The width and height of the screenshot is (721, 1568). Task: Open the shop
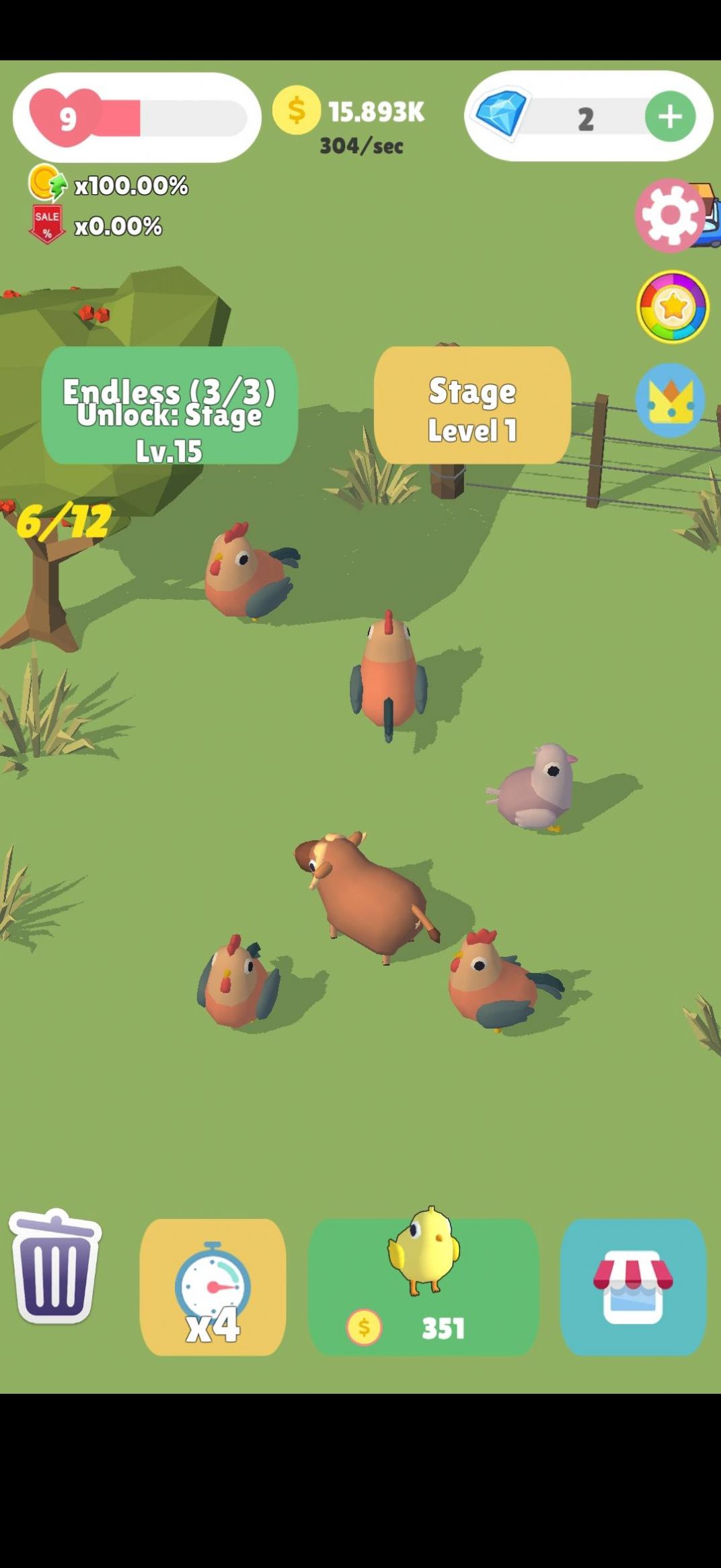tap(633, 1287)
